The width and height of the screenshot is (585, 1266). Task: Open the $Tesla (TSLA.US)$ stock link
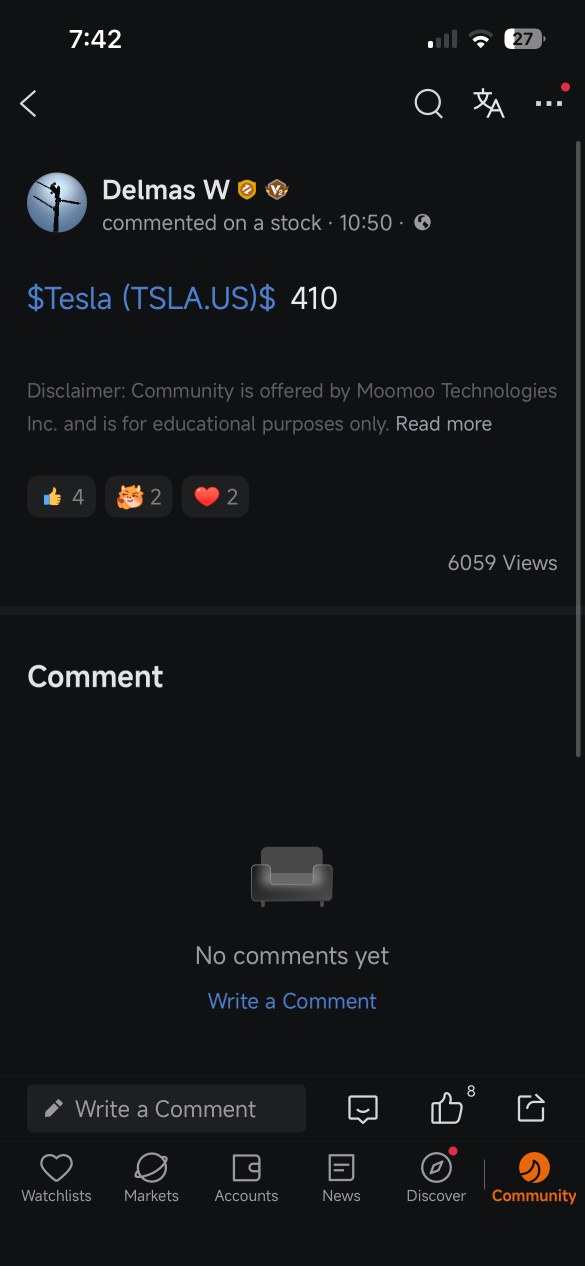152,298
